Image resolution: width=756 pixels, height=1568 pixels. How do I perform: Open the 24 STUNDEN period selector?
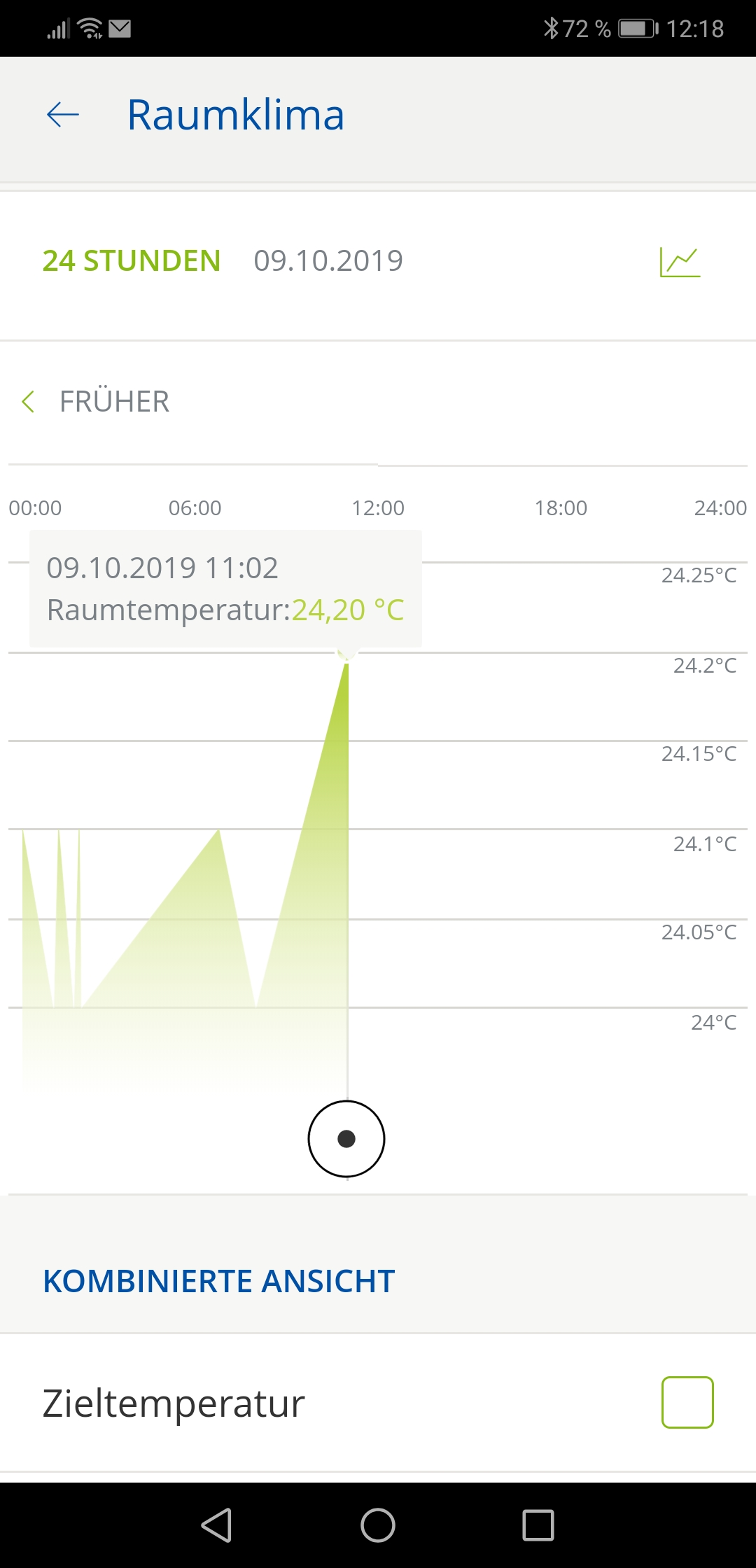tap(132, 261)
